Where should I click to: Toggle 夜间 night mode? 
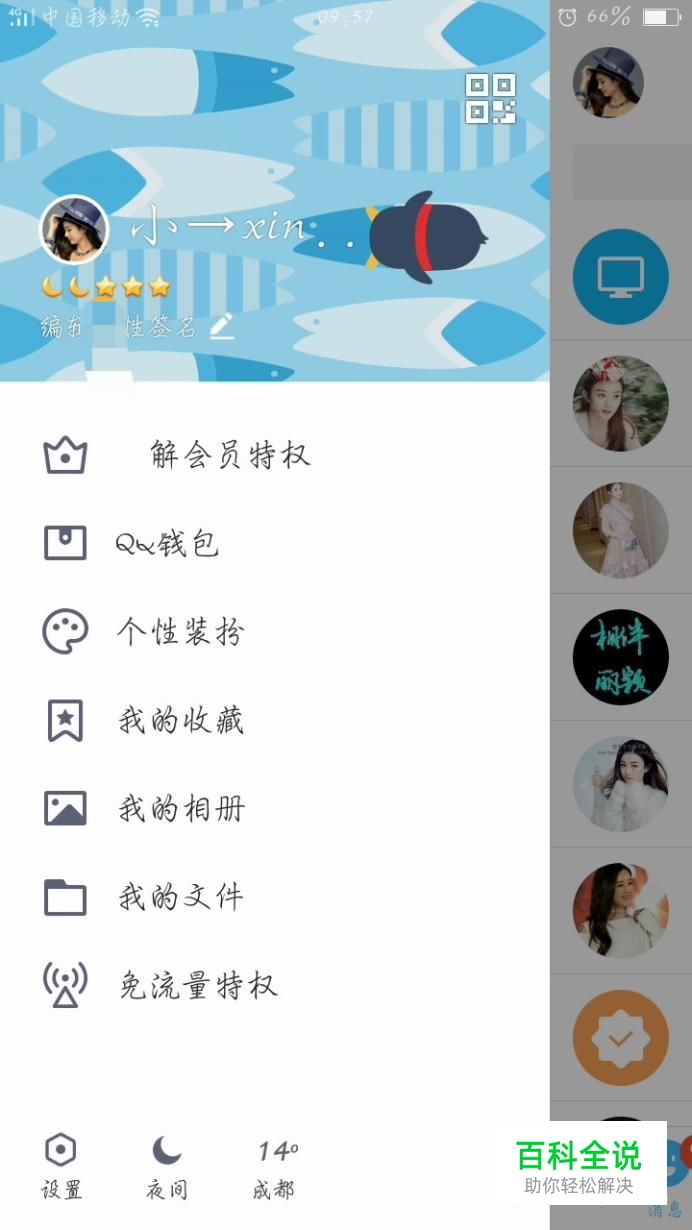[x=167, y=1166]
